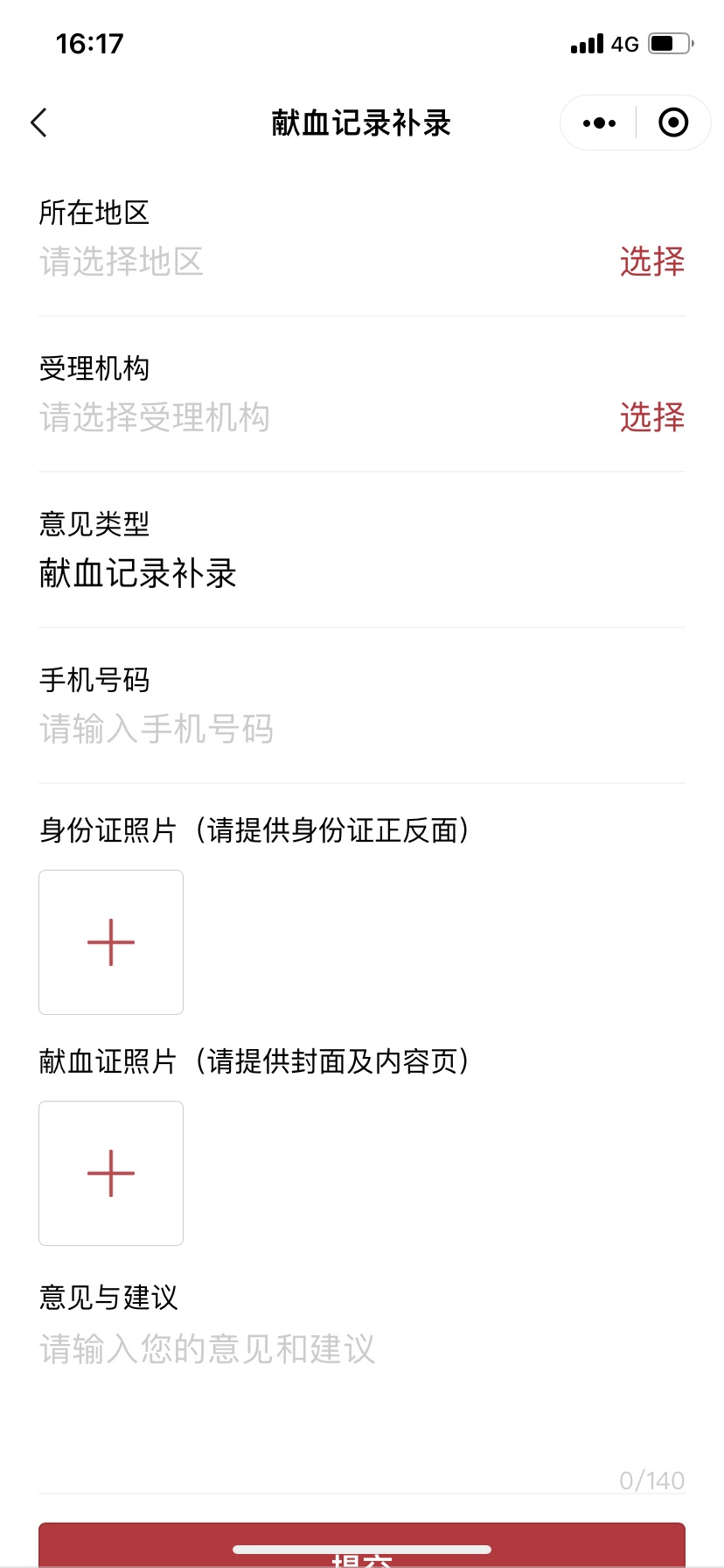
Task: Select the 献血记录补录 page title
Action: pos(362,123)
